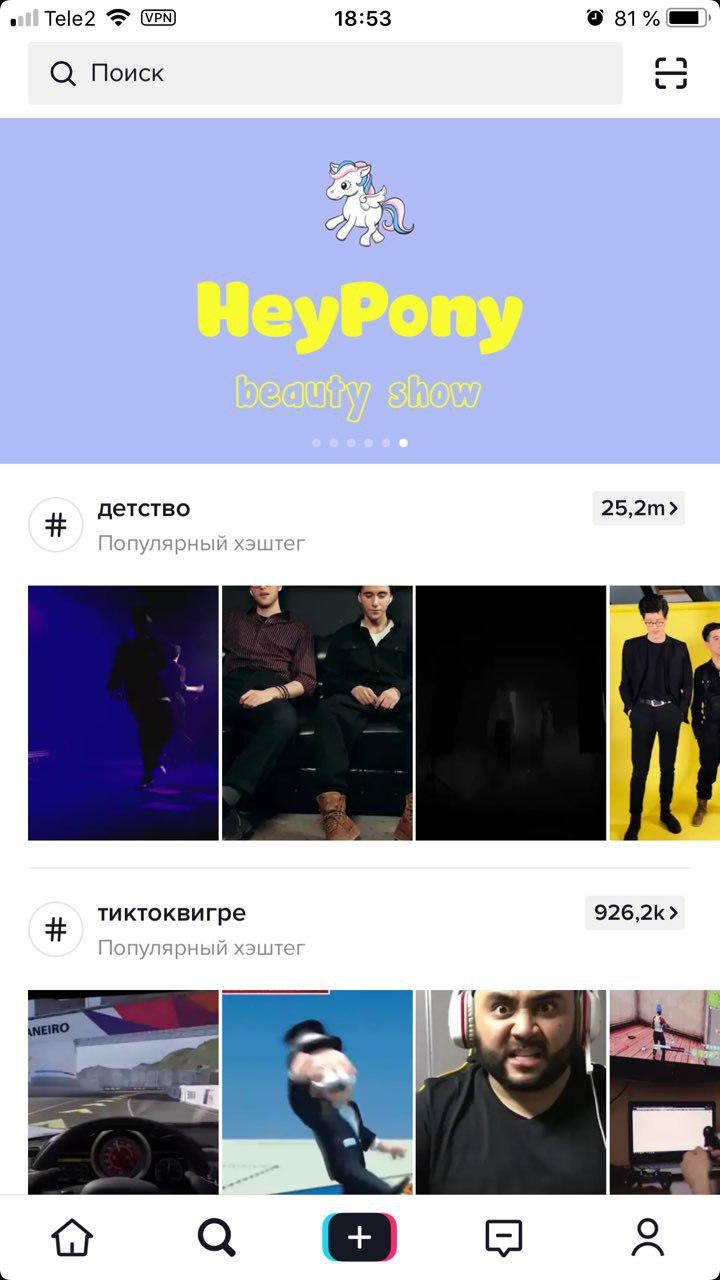Play video of two men on sofa

[317, 712]
